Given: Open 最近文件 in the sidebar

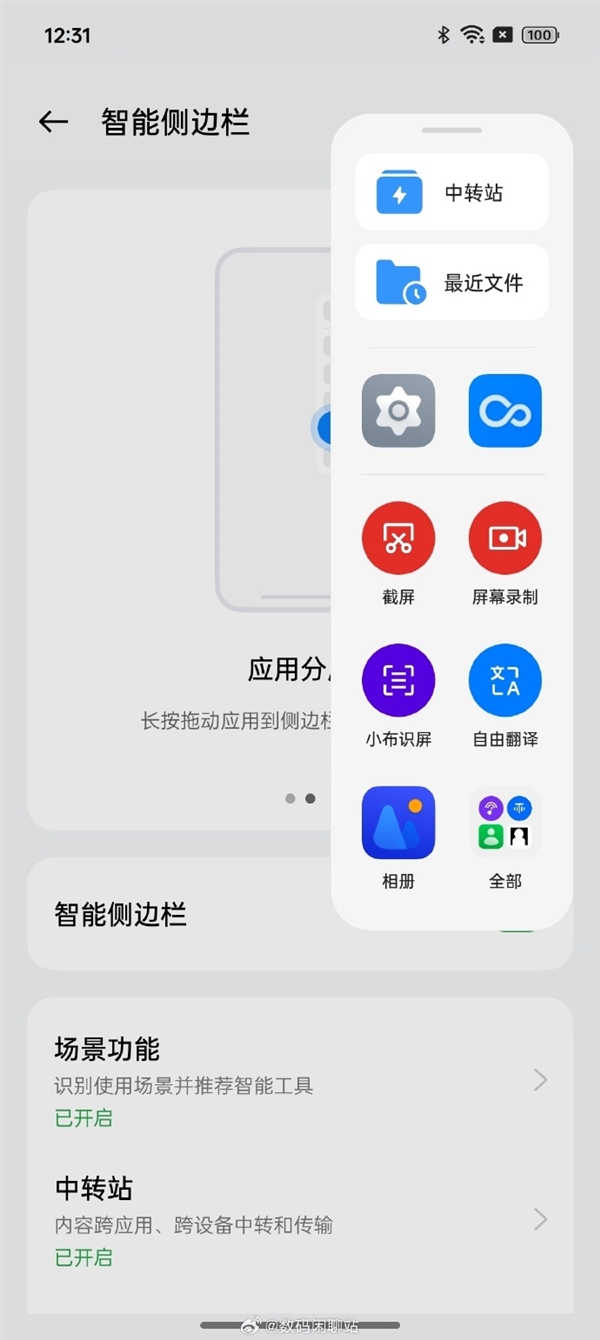Looking at the screenshot, I should point(451,283).
